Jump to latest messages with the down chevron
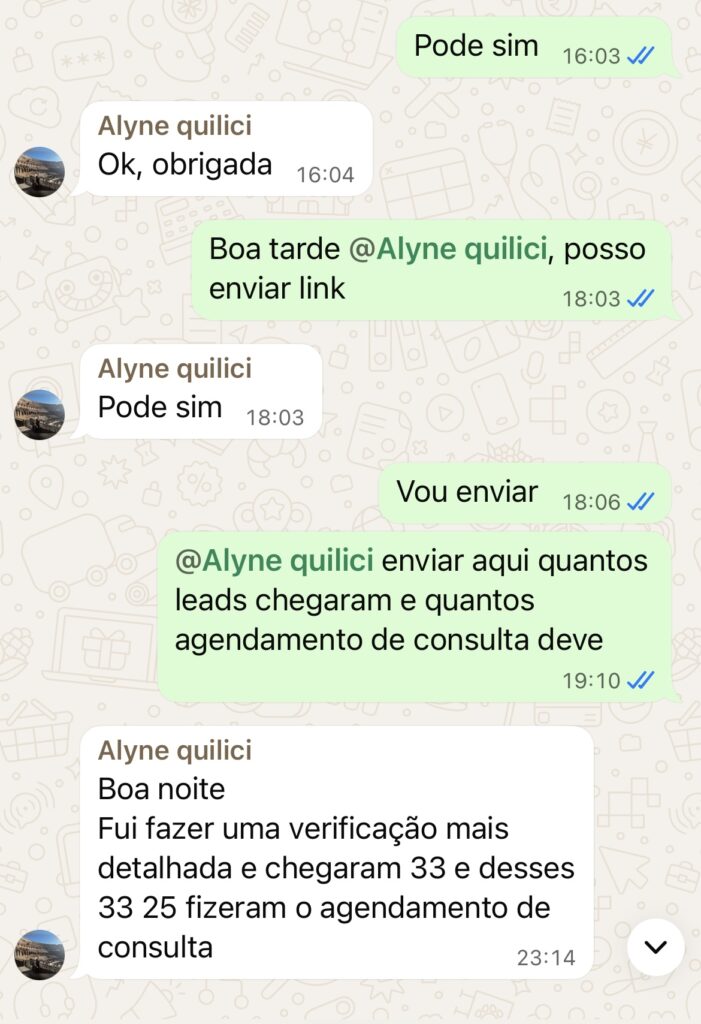This screenshot has width=701, height=1024. pos(656,946)
